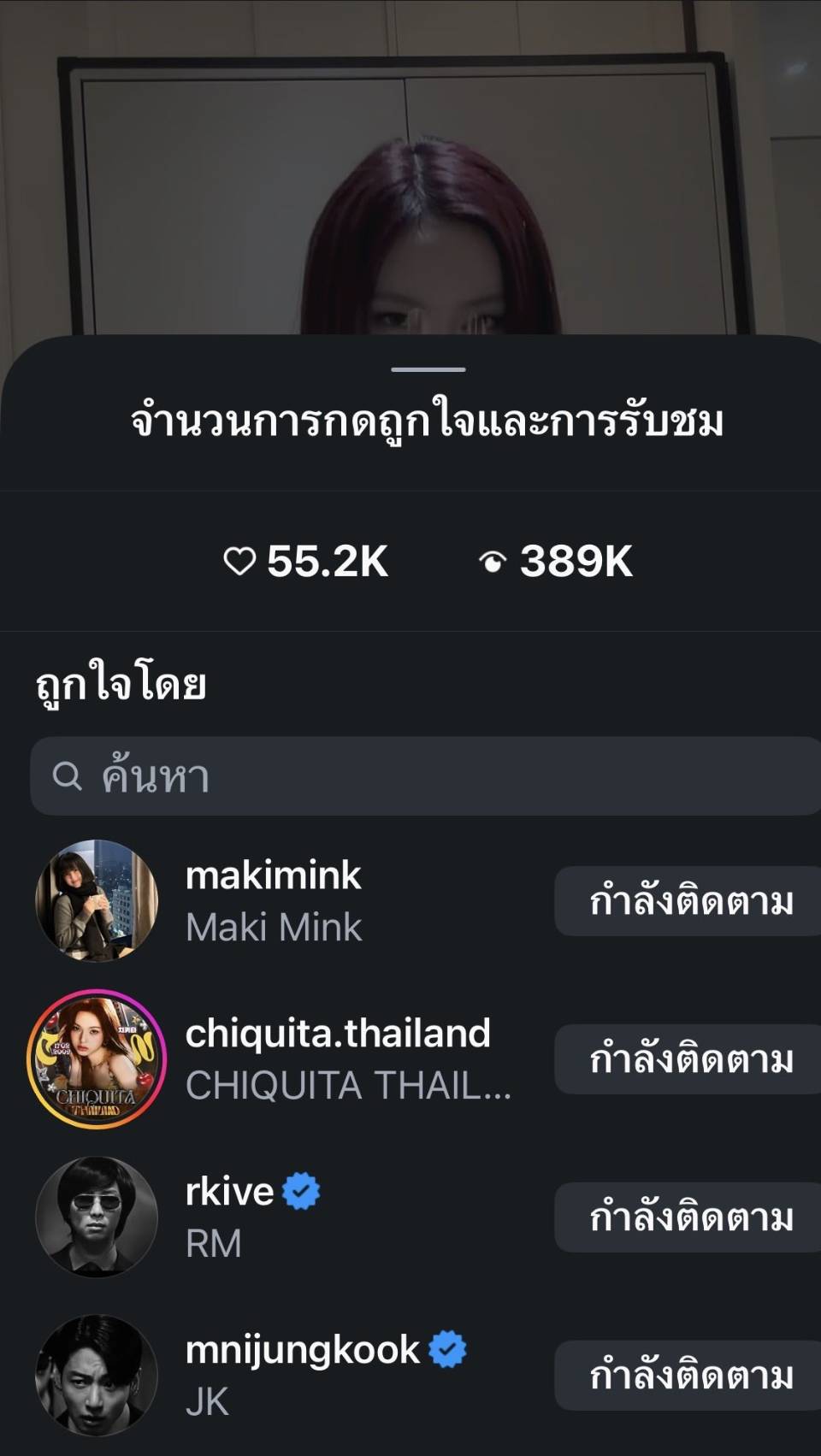Screen dimensions: 821x1456
Task: View the story ring on chiquita.thailand's avatar
Action: pyautogui.click(x=97, y=1058)
